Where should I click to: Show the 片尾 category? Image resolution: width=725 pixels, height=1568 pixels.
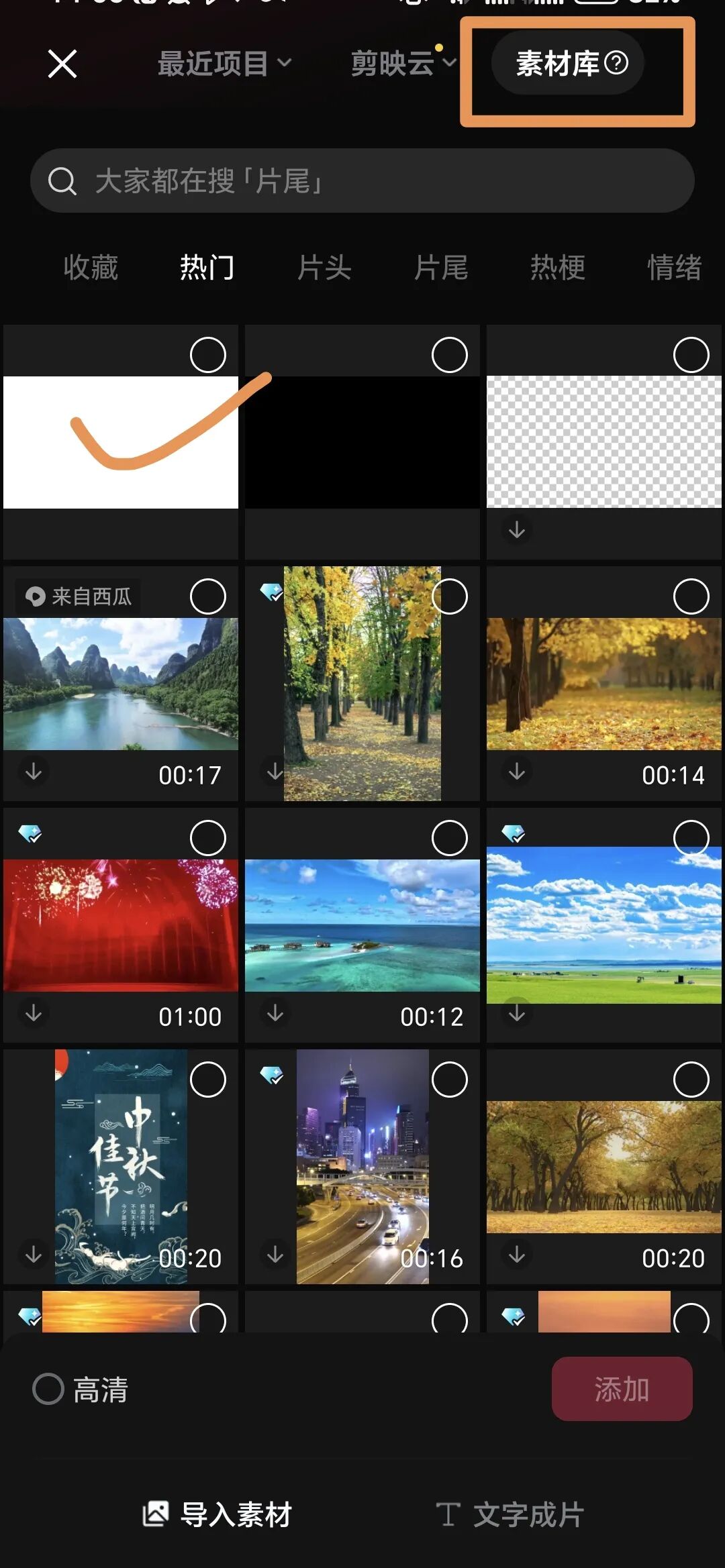441,268
